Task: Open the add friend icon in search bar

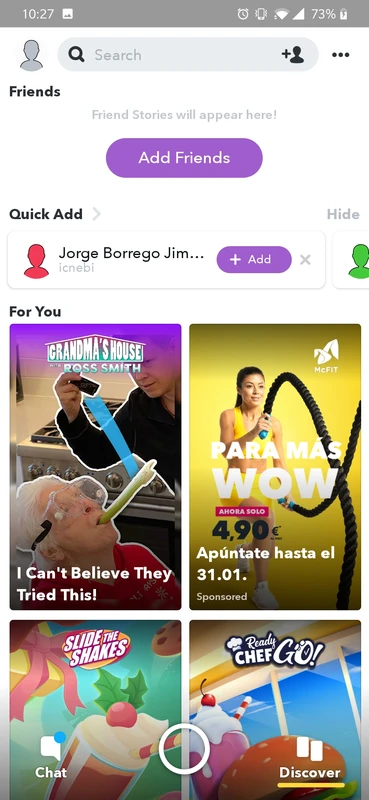Action: tap(293, 55)
